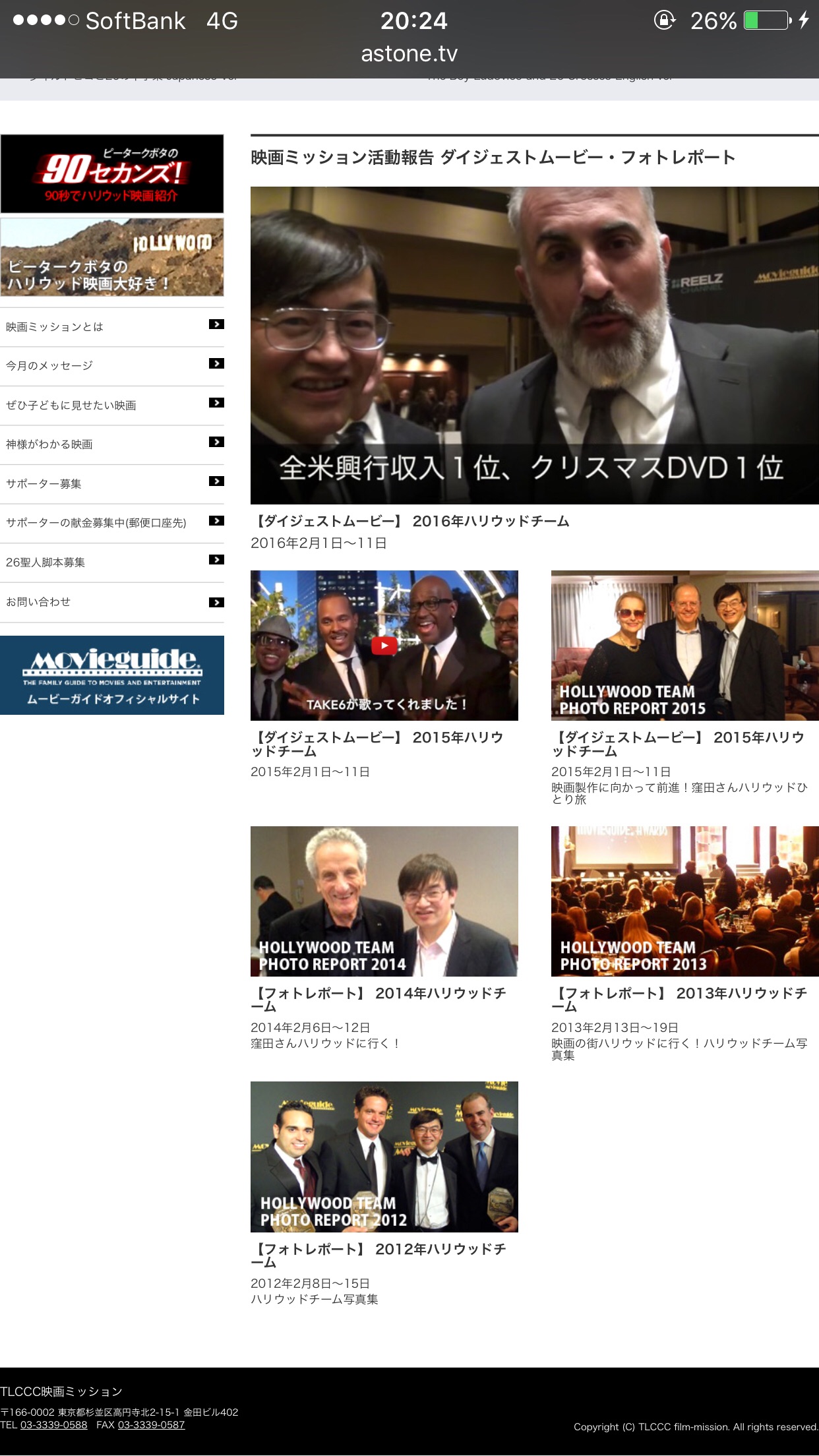Open the Hollywood Team Photo Report 2013
The height and width of the screenshot is (1456, 819).
click(x=684, y=901)
